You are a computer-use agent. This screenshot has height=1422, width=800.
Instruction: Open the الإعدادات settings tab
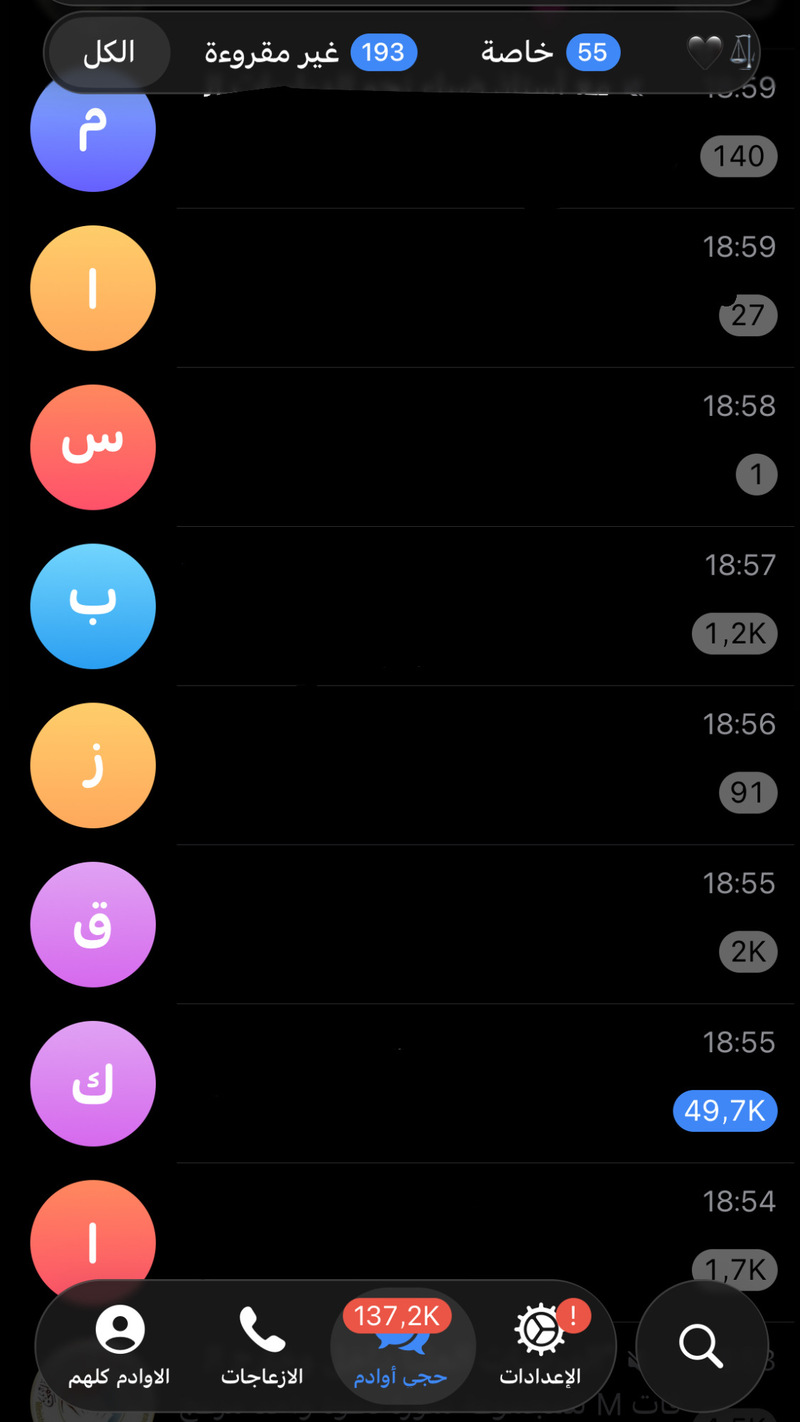(540, 1345)
